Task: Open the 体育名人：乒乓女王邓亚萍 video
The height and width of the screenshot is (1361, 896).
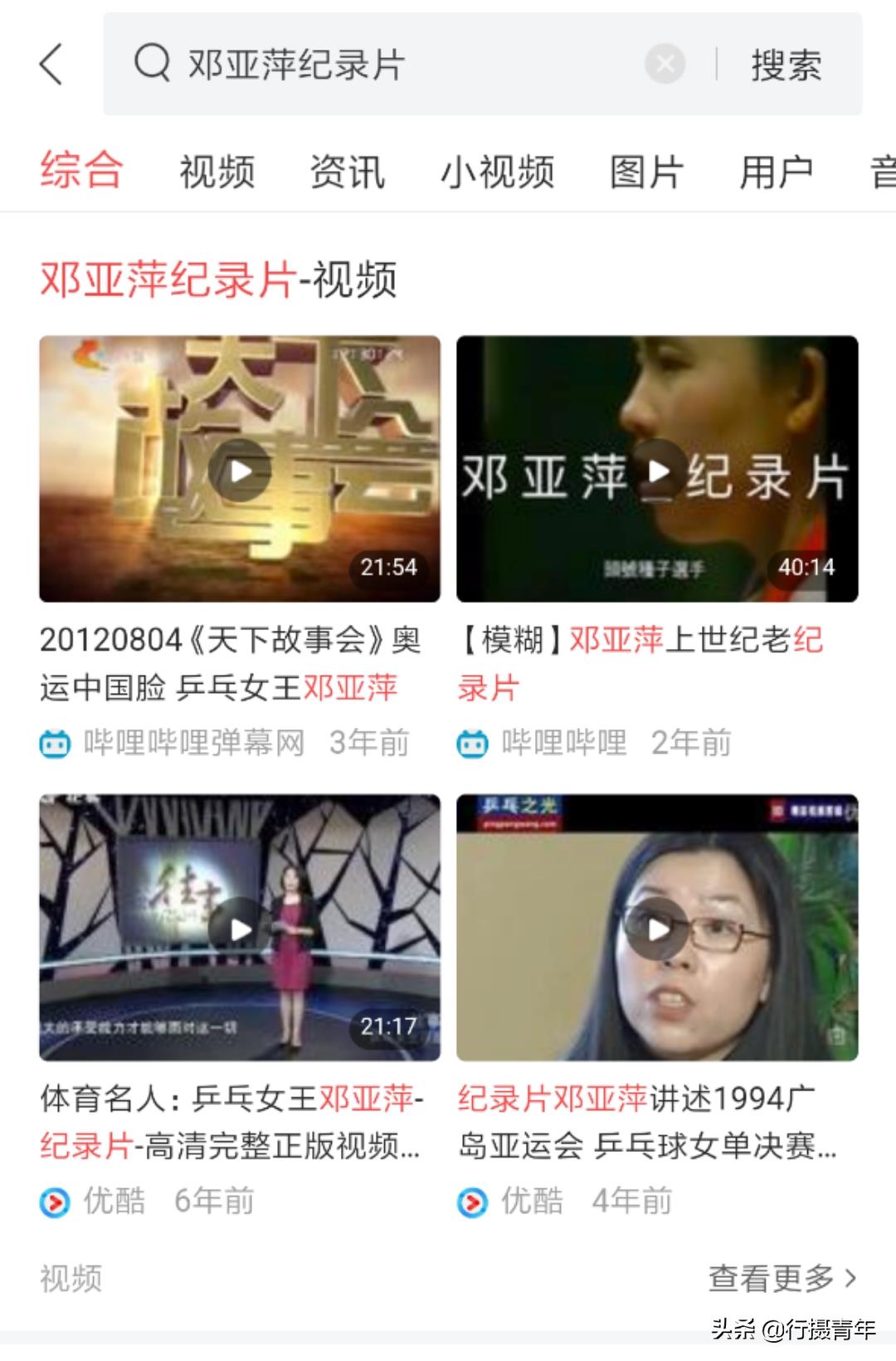Action: coord(240,928)
